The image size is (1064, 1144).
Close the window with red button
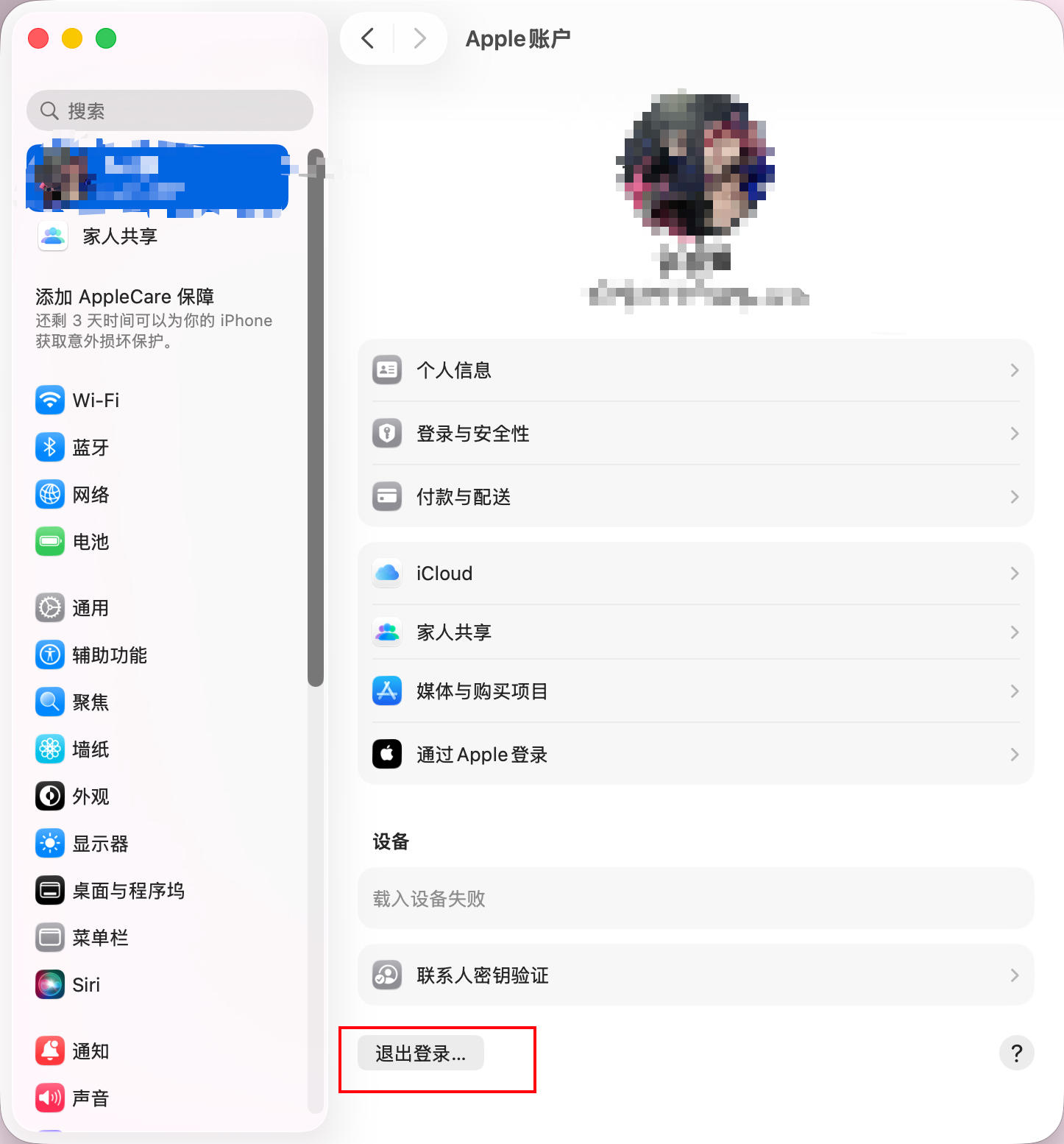38,38
